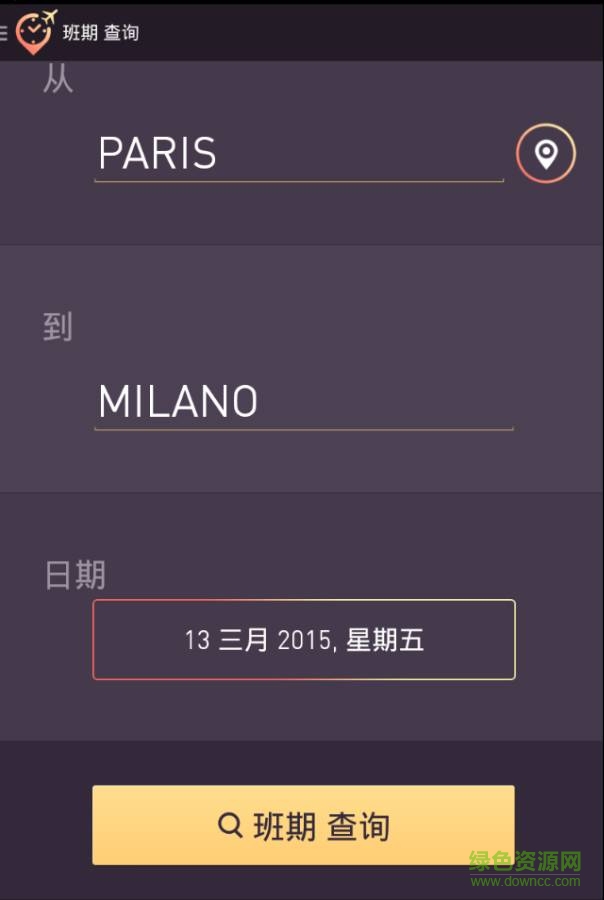Open the date picker showing 13 三月 2015

304,640
